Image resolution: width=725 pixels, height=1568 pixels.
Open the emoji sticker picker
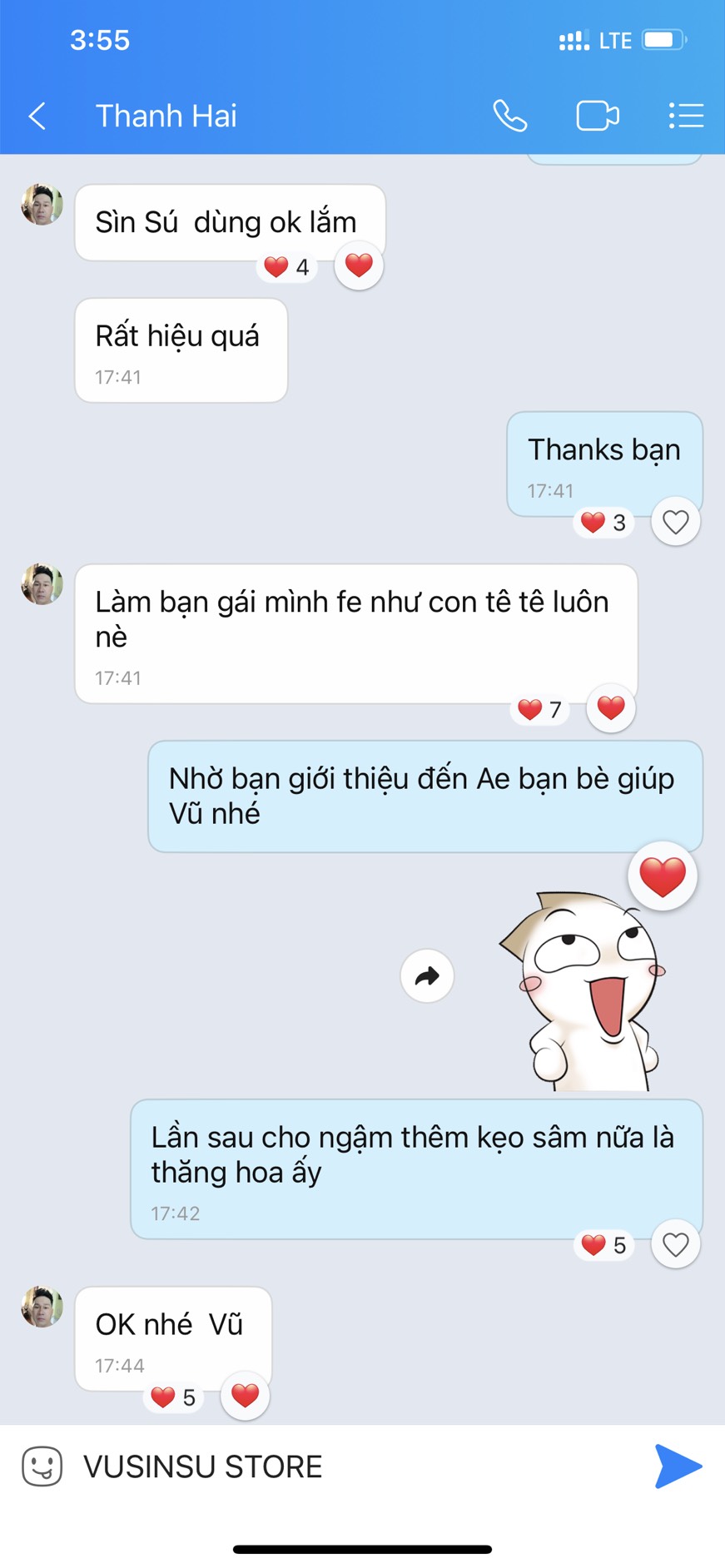pos(42,1466)
